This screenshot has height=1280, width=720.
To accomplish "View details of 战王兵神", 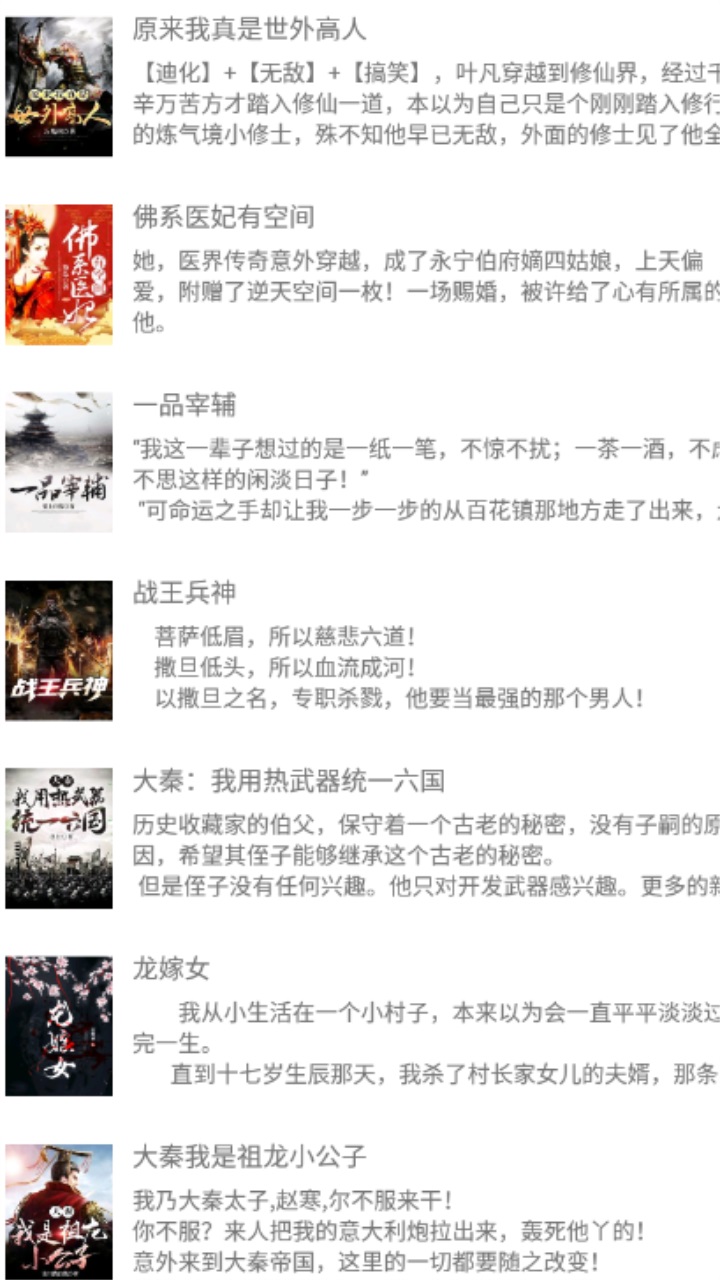I will 185,593.
